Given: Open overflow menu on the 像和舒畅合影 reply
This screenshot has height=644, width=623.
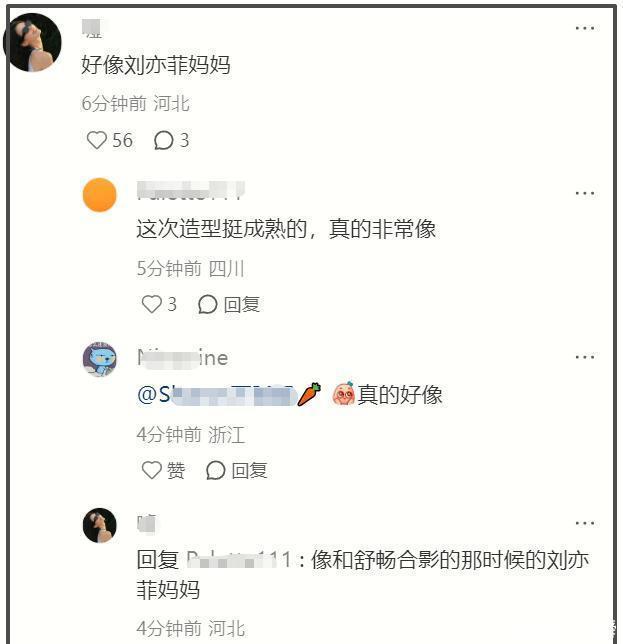Looking at the screenshot, I should (585, 522).
